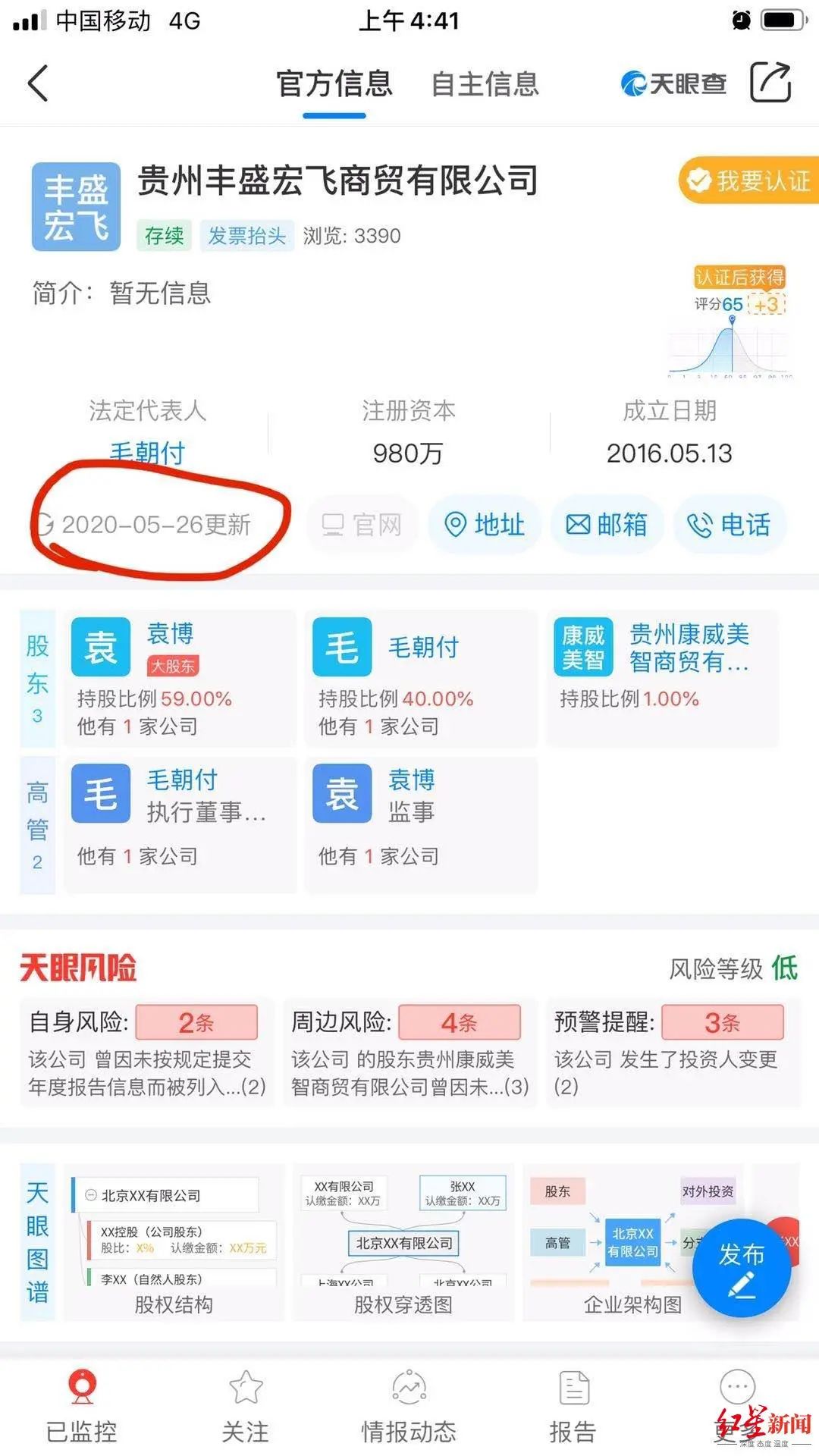The height and width of the screenshot is (1456, 819).
Task: View 周边风险 4条 details
Action: pyautogui.click(x=410, y=1053)
